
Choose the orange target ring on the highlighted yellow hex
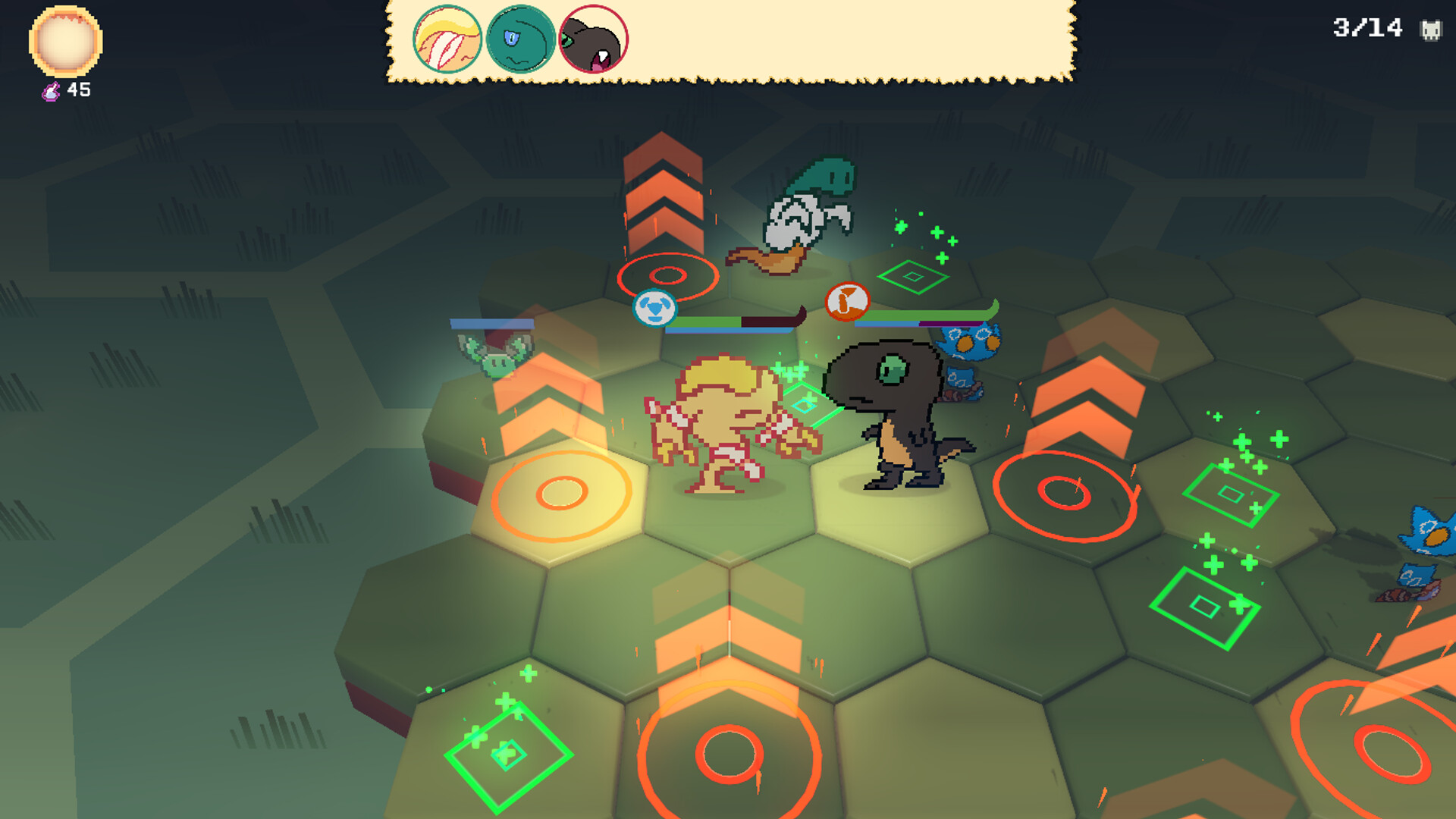point(561,494)
